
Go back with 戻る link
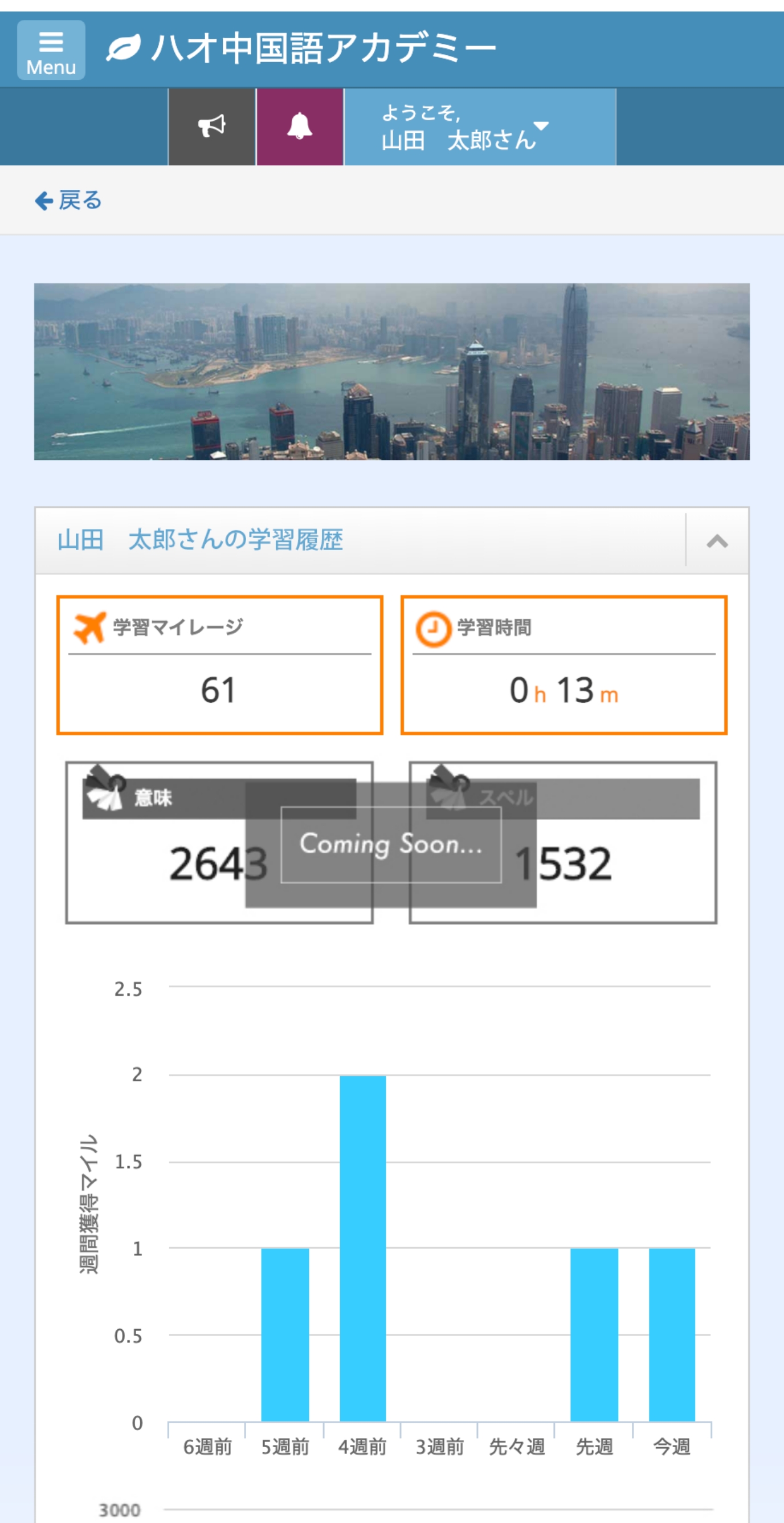(68, 201)
